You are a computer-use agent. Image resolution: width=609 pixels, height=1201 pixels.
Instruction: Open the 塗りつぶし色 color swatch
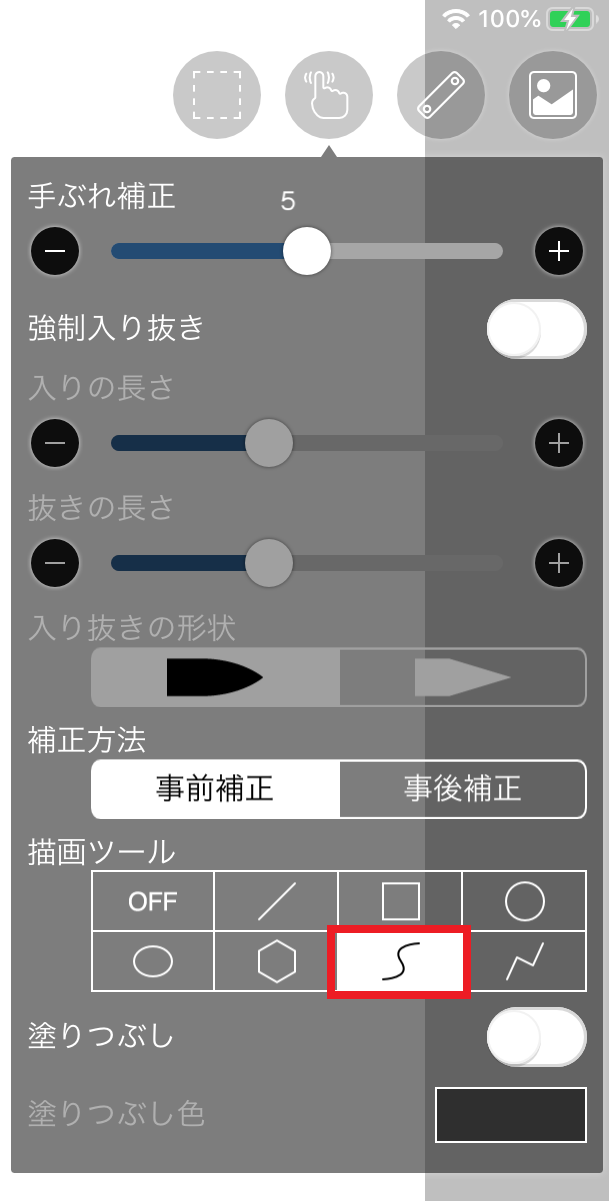(511, 1115)
